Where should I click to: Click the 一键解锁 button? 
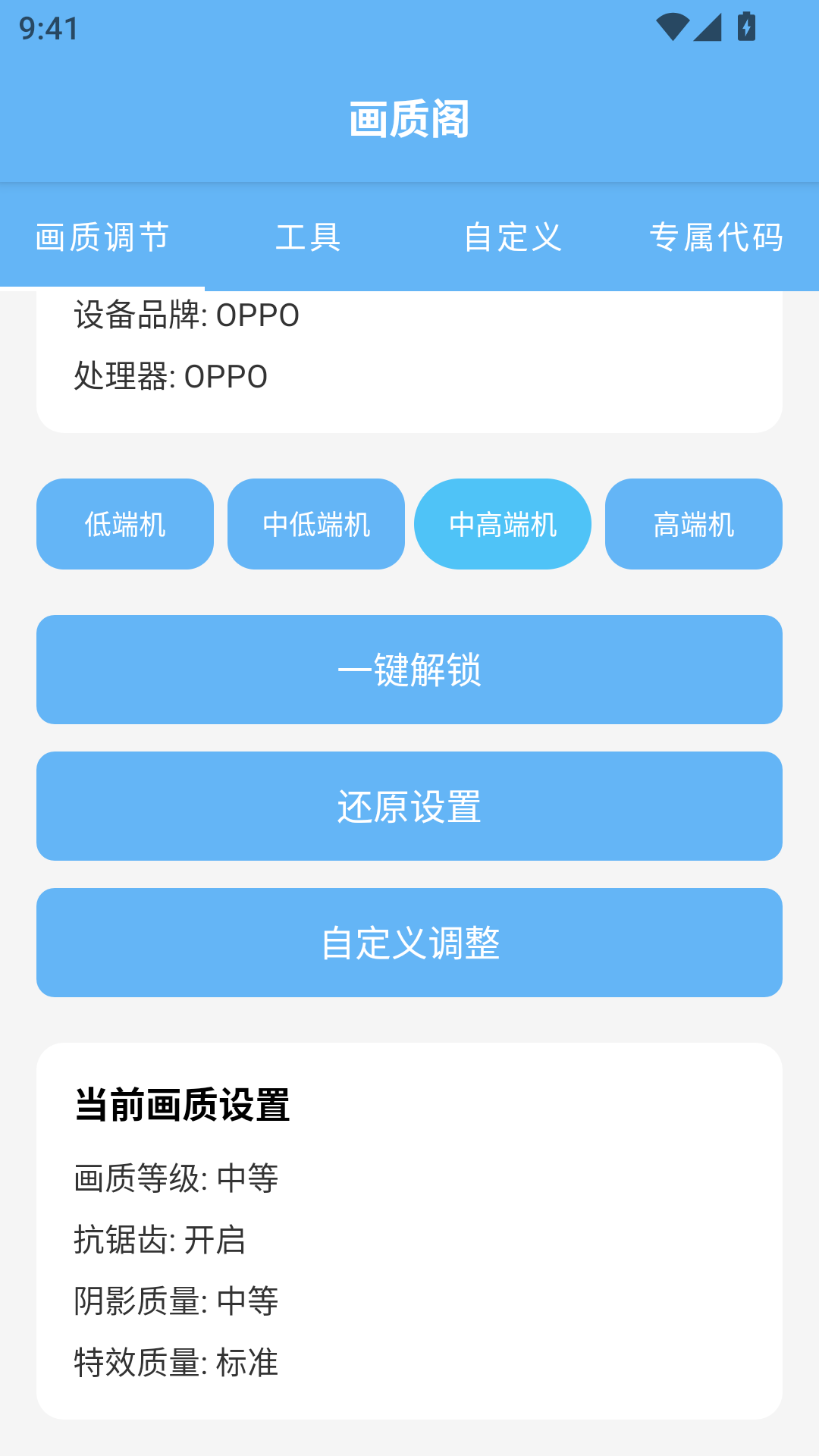(x=409, y=669)
